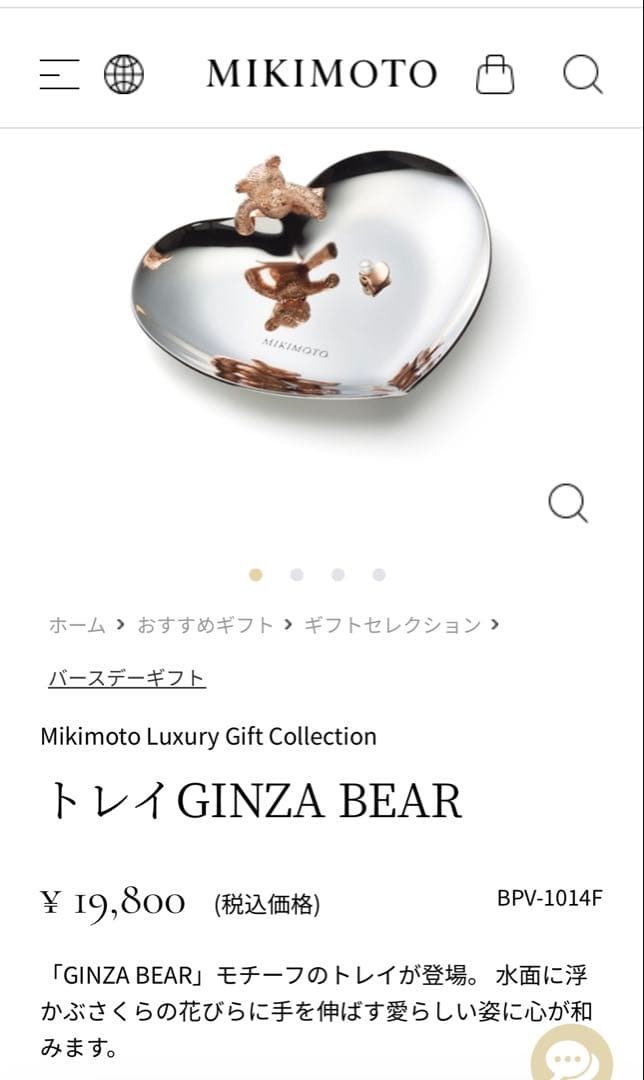Open the hamburger menu
Viewport: 644px width, 1080px height.
point(59,75)
